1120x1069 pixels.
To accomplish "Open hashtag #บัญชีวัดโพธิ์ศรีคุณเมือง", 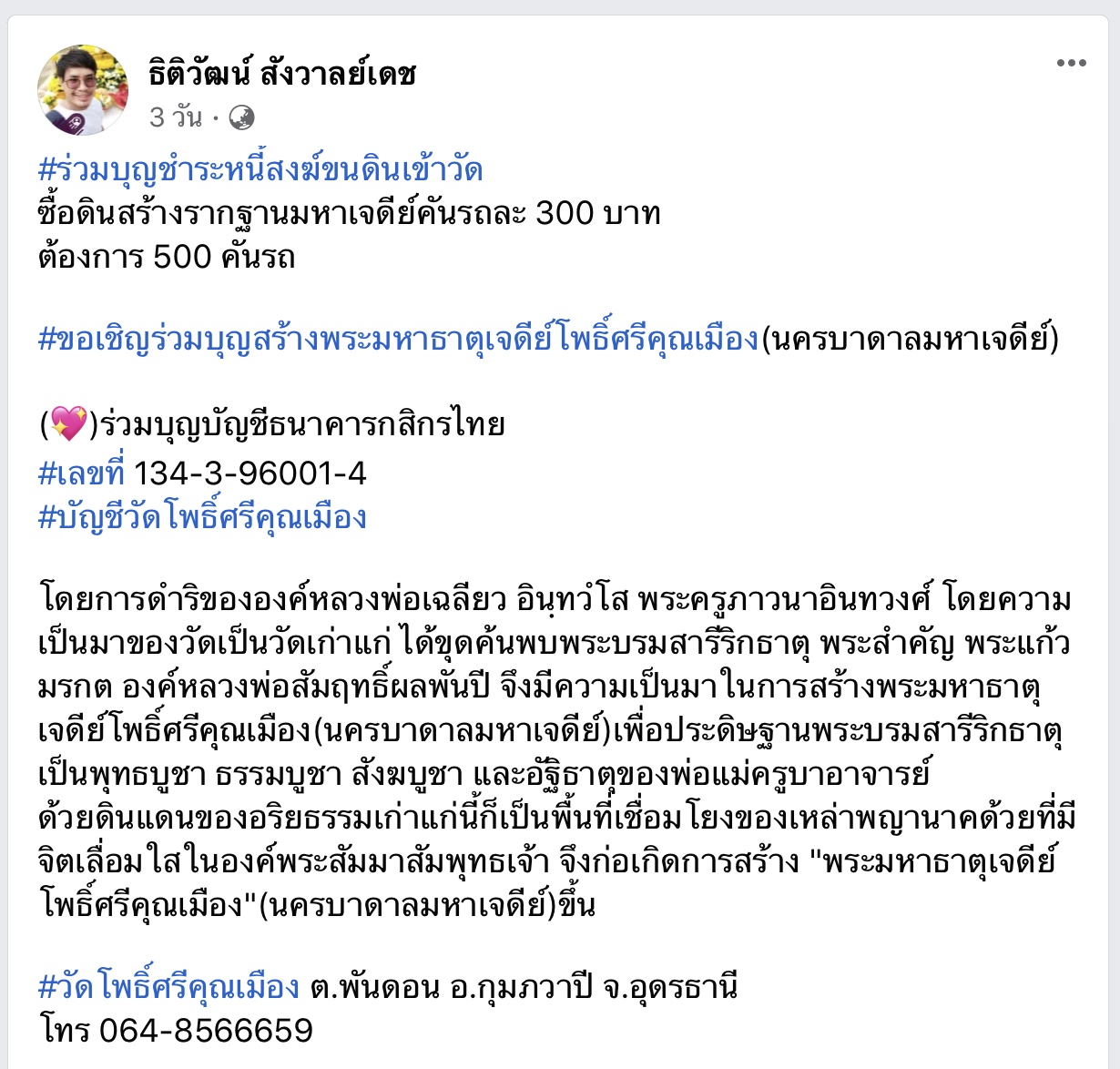I will [202, 517].
